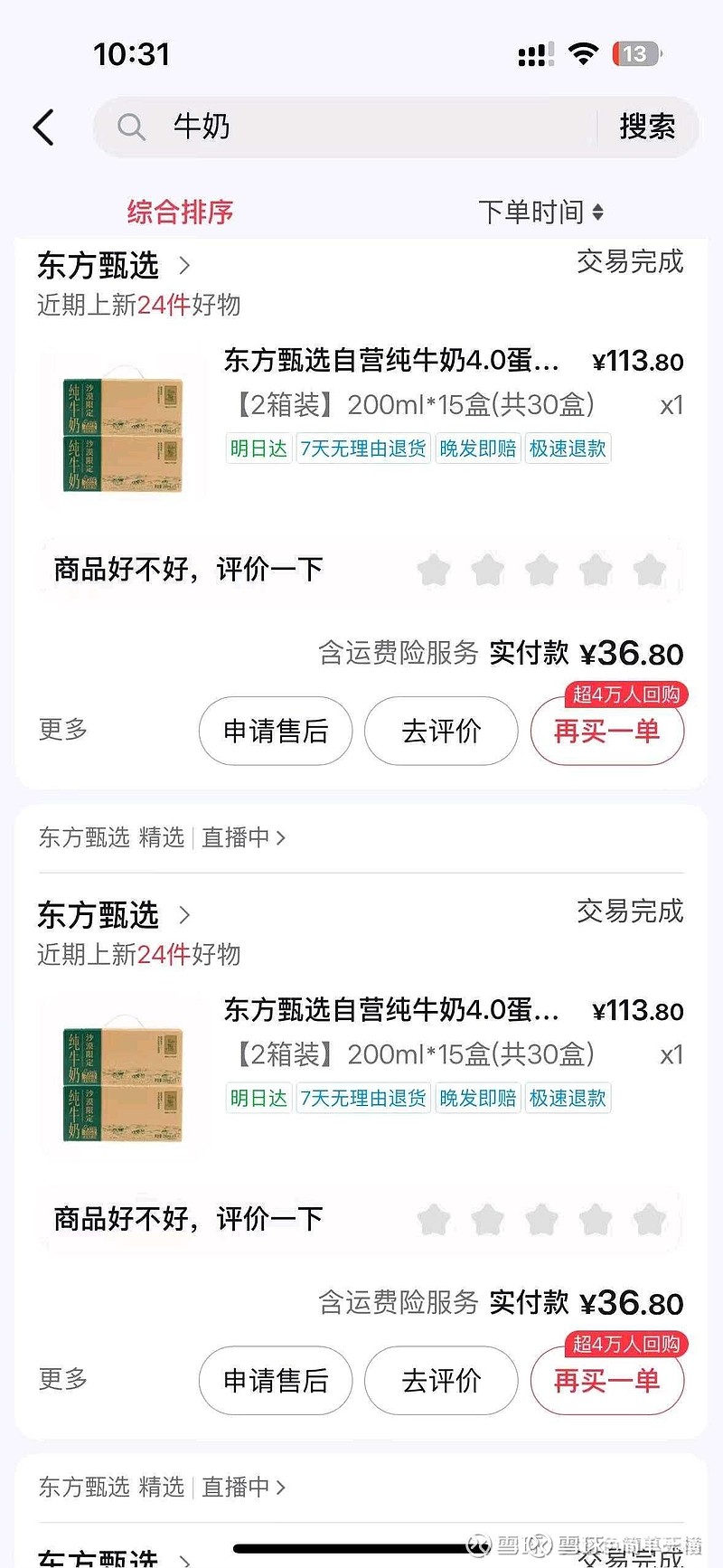The width and height of the screenshot is (723, 1568).
Task: Click the 7天无理由退货 return policy tag
Action: (361, 448)
